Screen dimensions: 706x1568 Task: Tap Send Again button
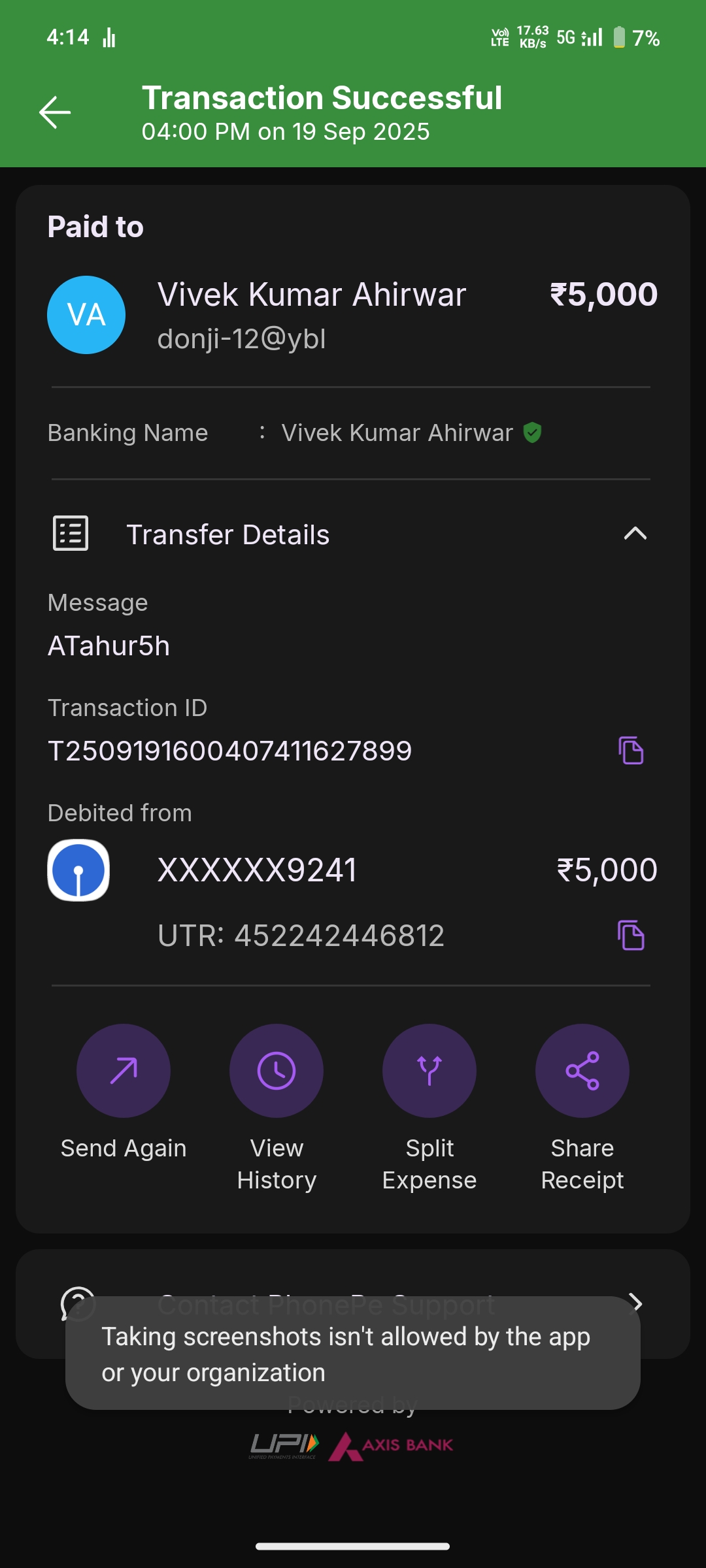click(x=124, y=1071)
